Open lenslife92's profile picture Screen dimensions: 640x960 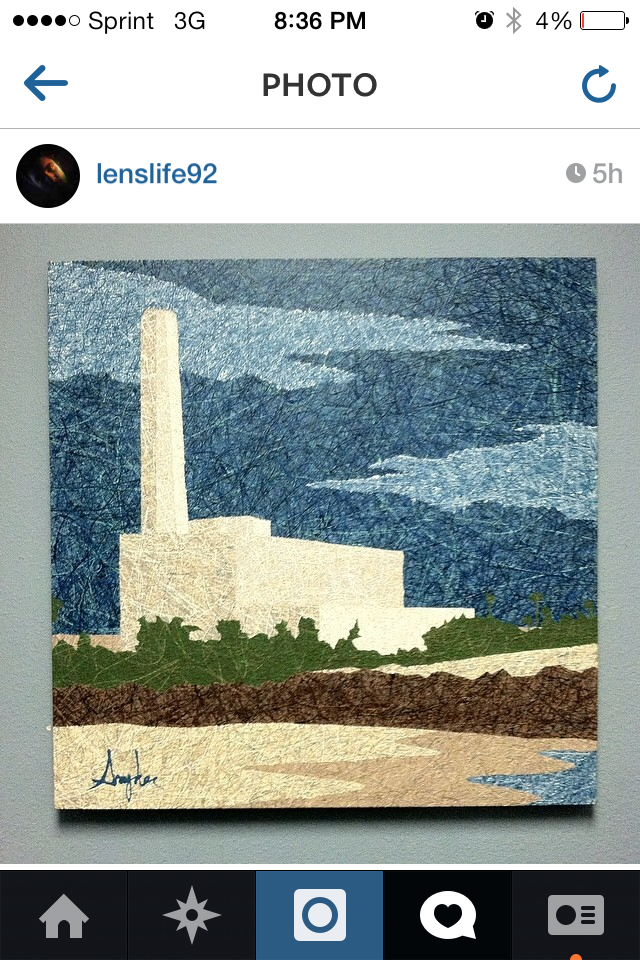48,175
